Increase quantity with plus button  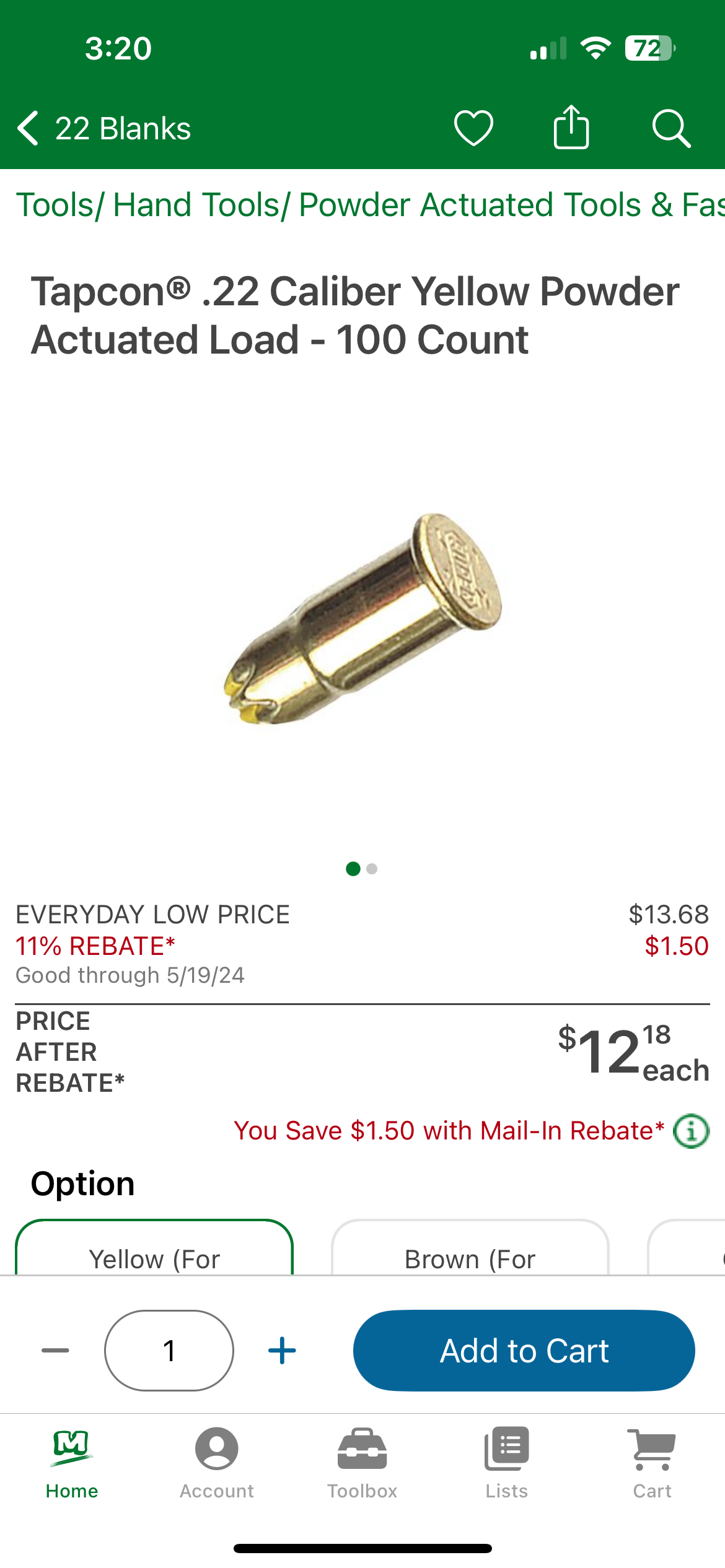[282, 1351]
